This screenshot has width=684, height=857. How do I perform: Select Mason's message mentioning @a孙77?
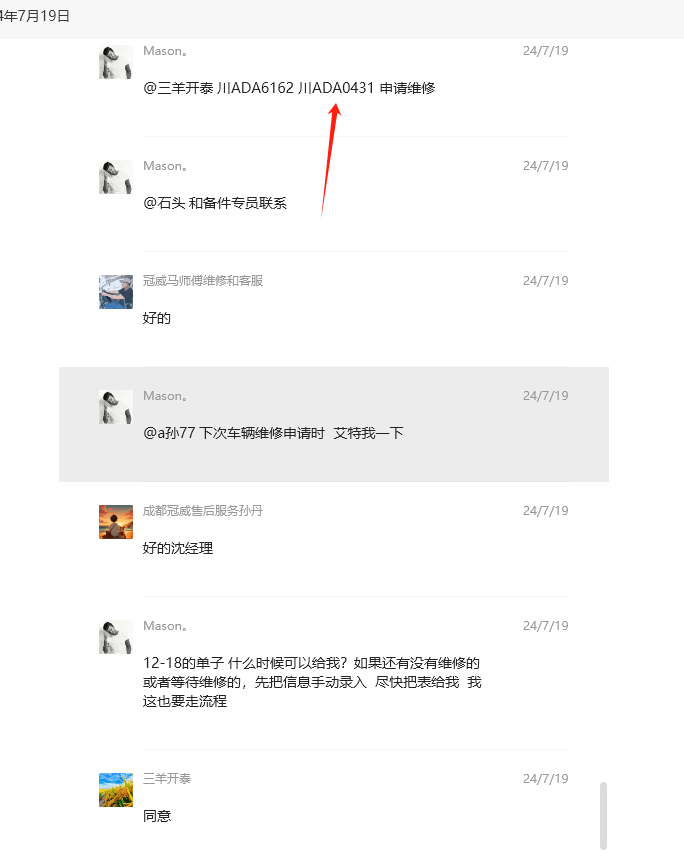click(273, 433)
